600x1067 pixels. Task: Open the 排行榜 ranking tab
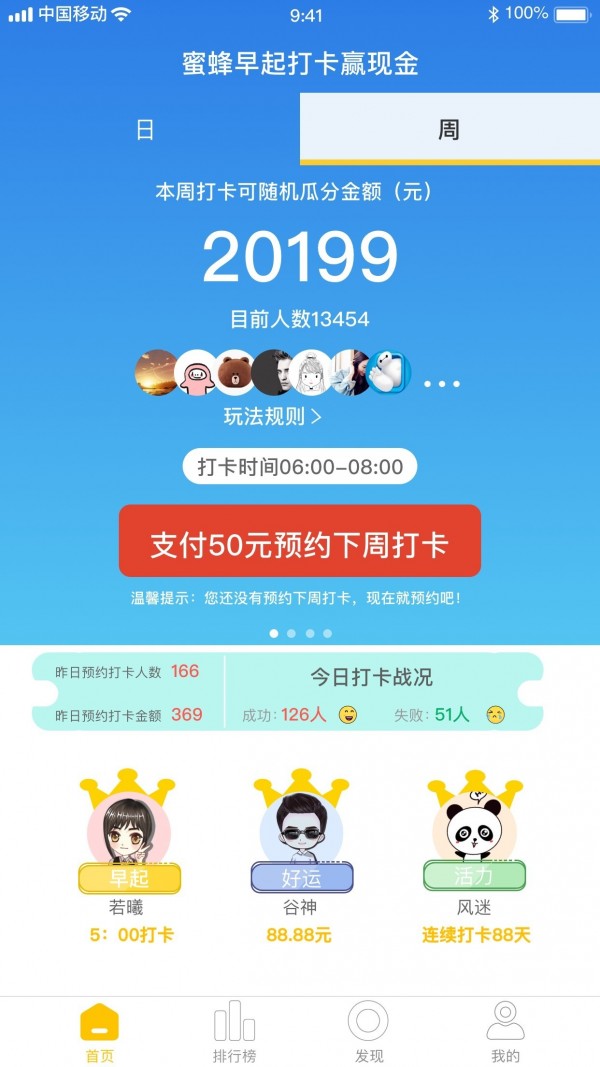234,1034
